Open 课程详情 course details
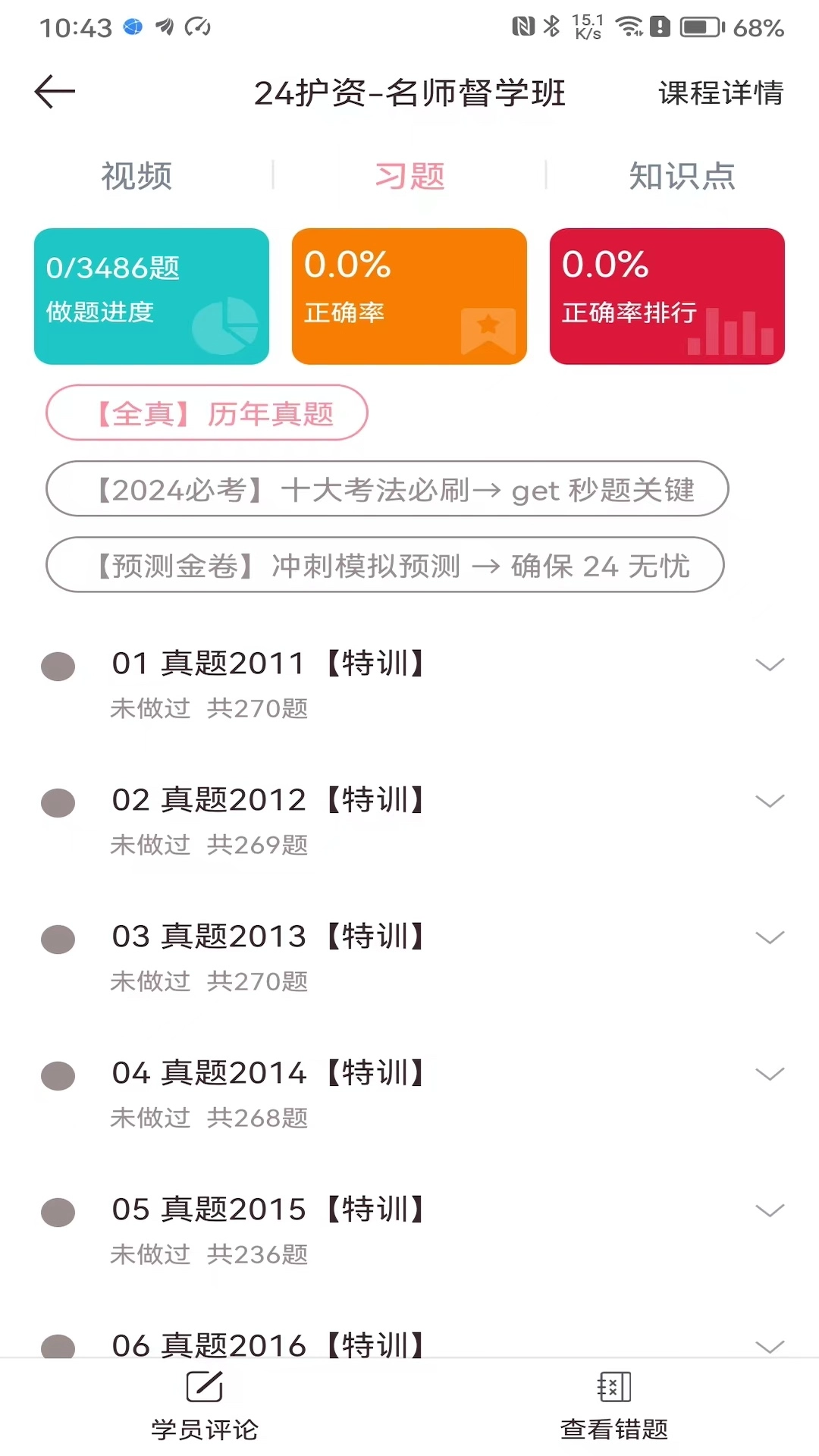 coord(720,93)
